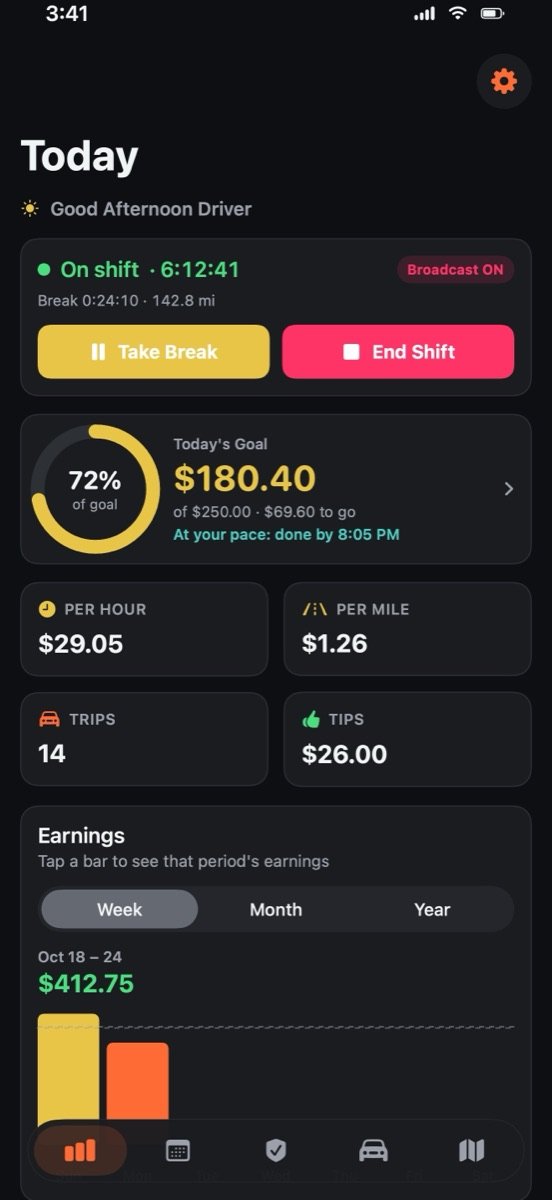Toggle the Broadcast ON badge
Viewport: 552px width, 1200px height.
click(x=455, y=270)
